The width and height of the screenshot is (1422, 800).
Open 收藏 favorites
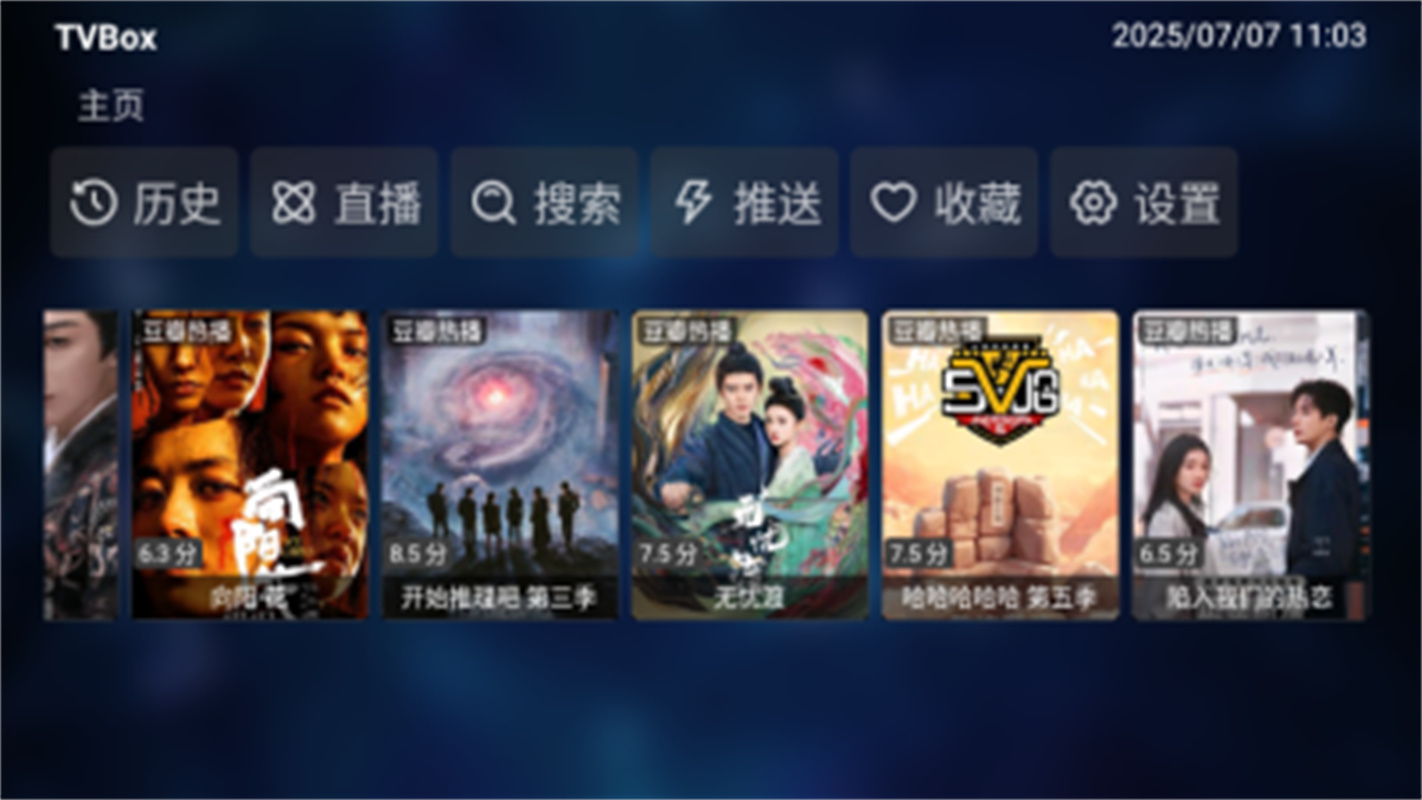coord(944,203)
